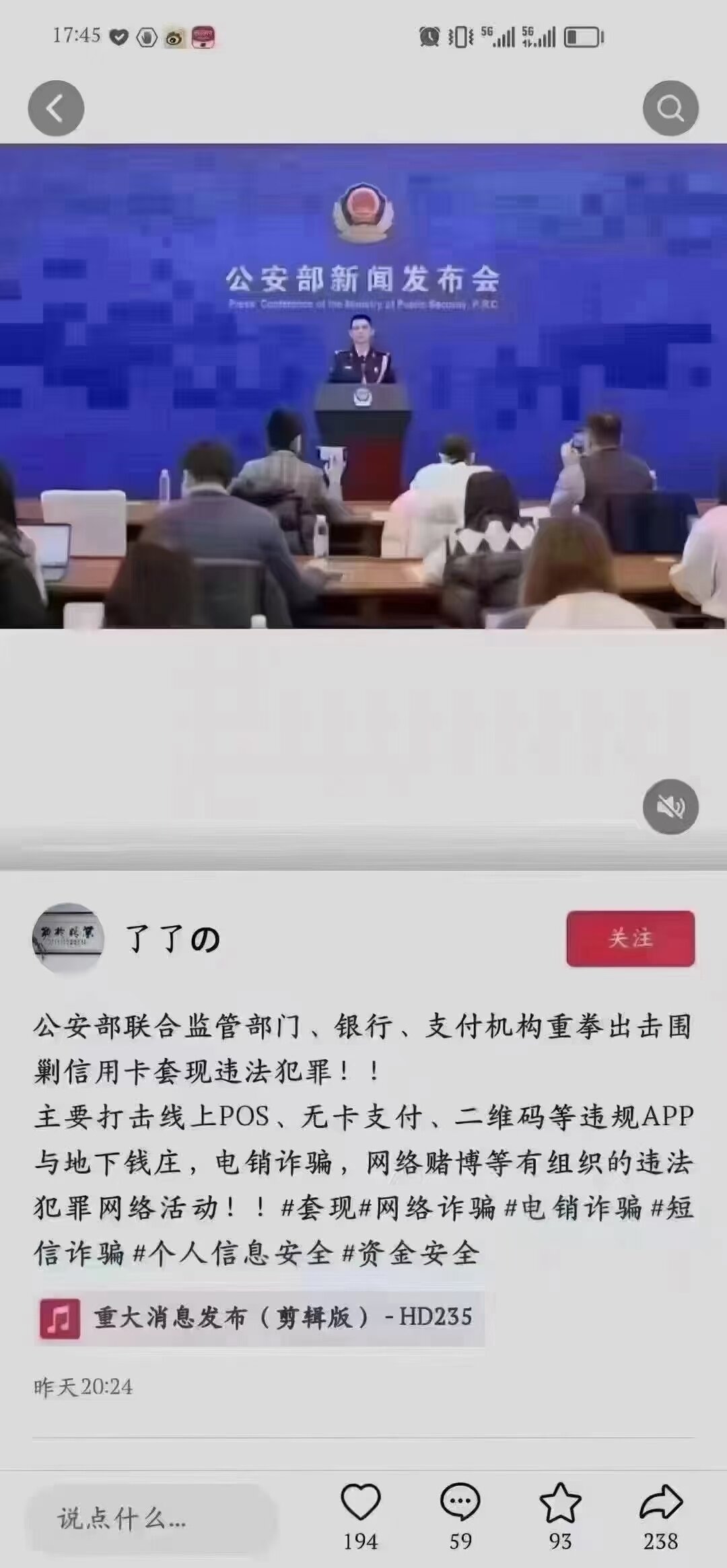Favorite this post with star icon

(560, 1503)
